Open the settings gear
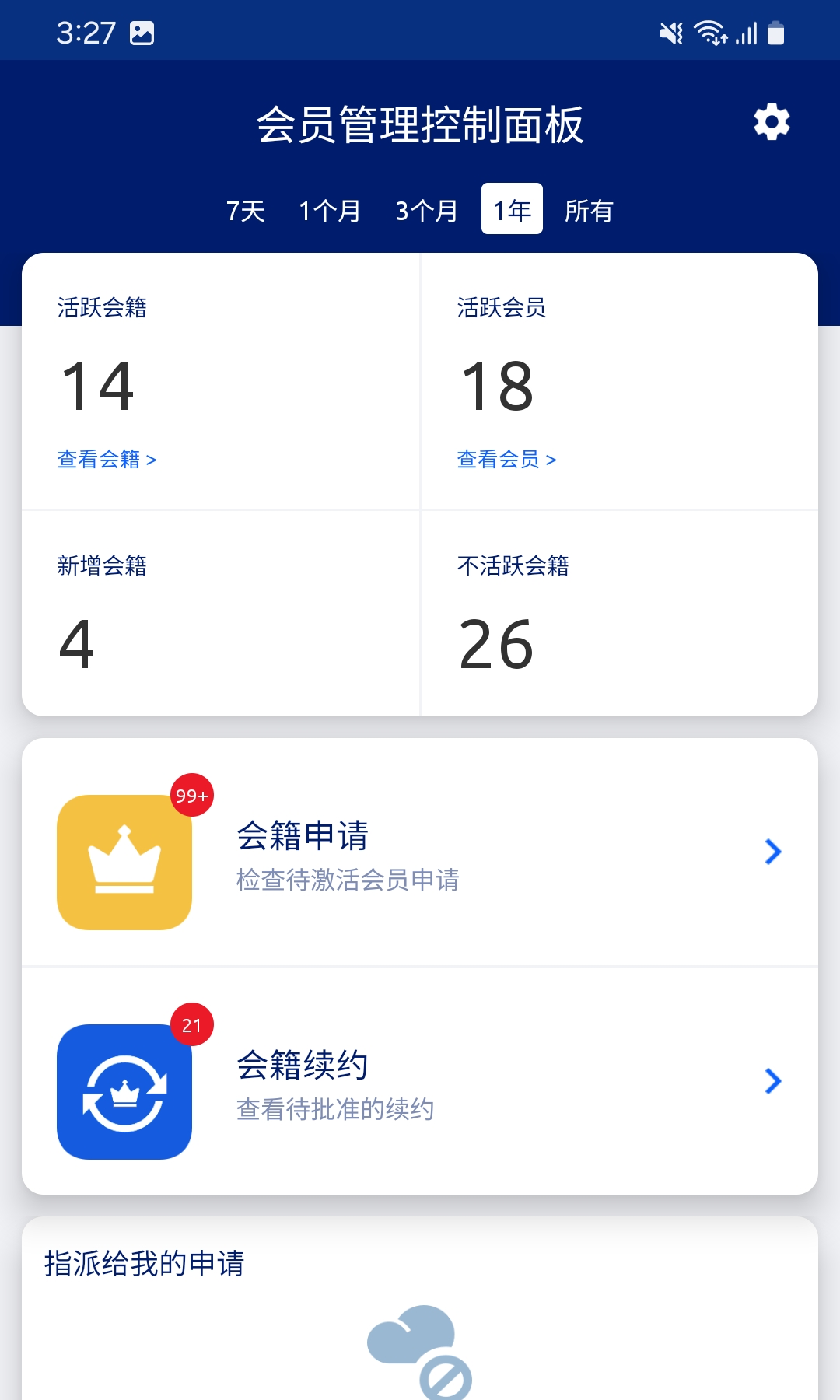The image size is (840, 1400). point(771,121)
